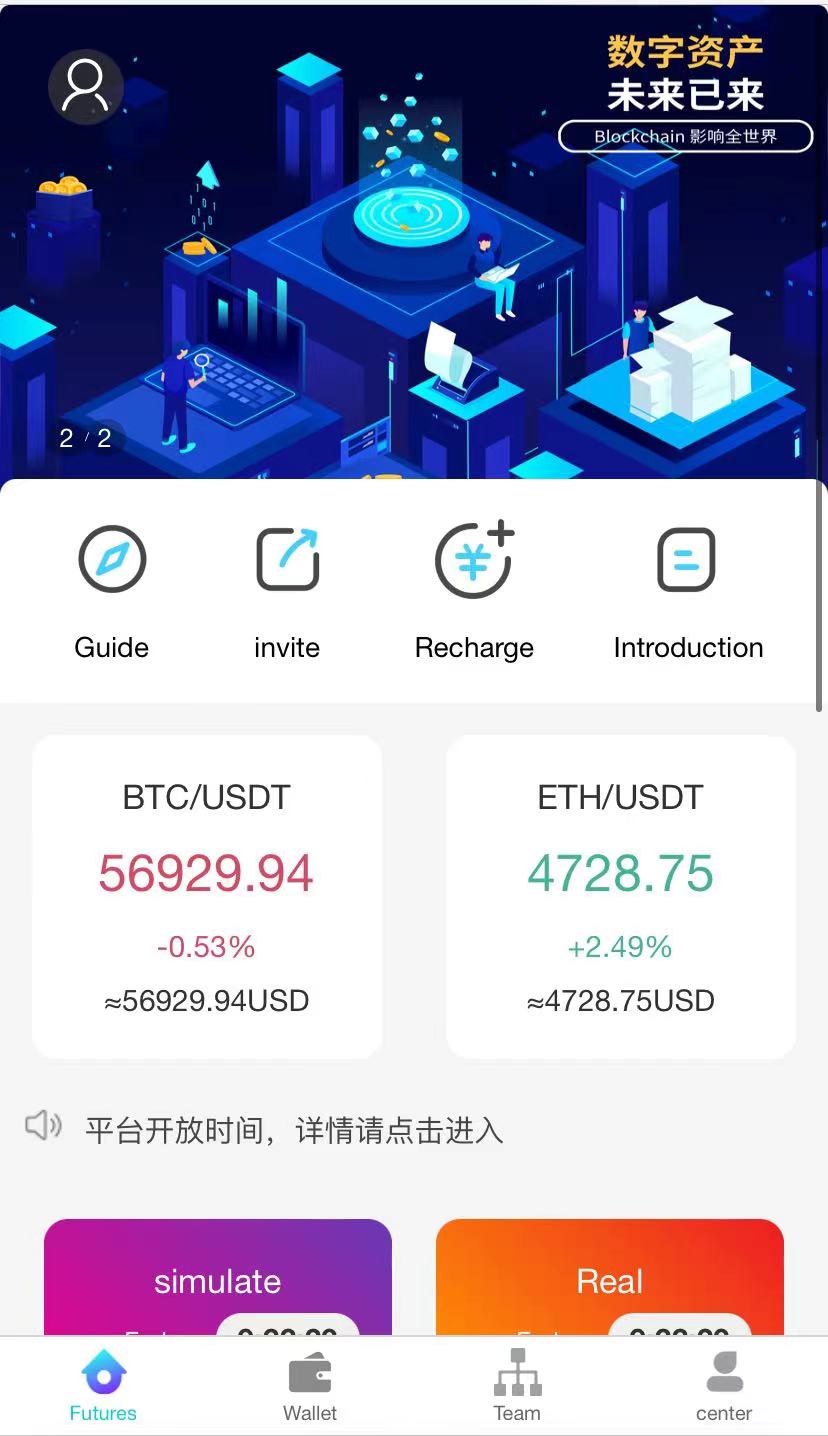The image size is (828, 1436).
Task: Open the ETH/USDT price card
Action: tap(620, 897)
